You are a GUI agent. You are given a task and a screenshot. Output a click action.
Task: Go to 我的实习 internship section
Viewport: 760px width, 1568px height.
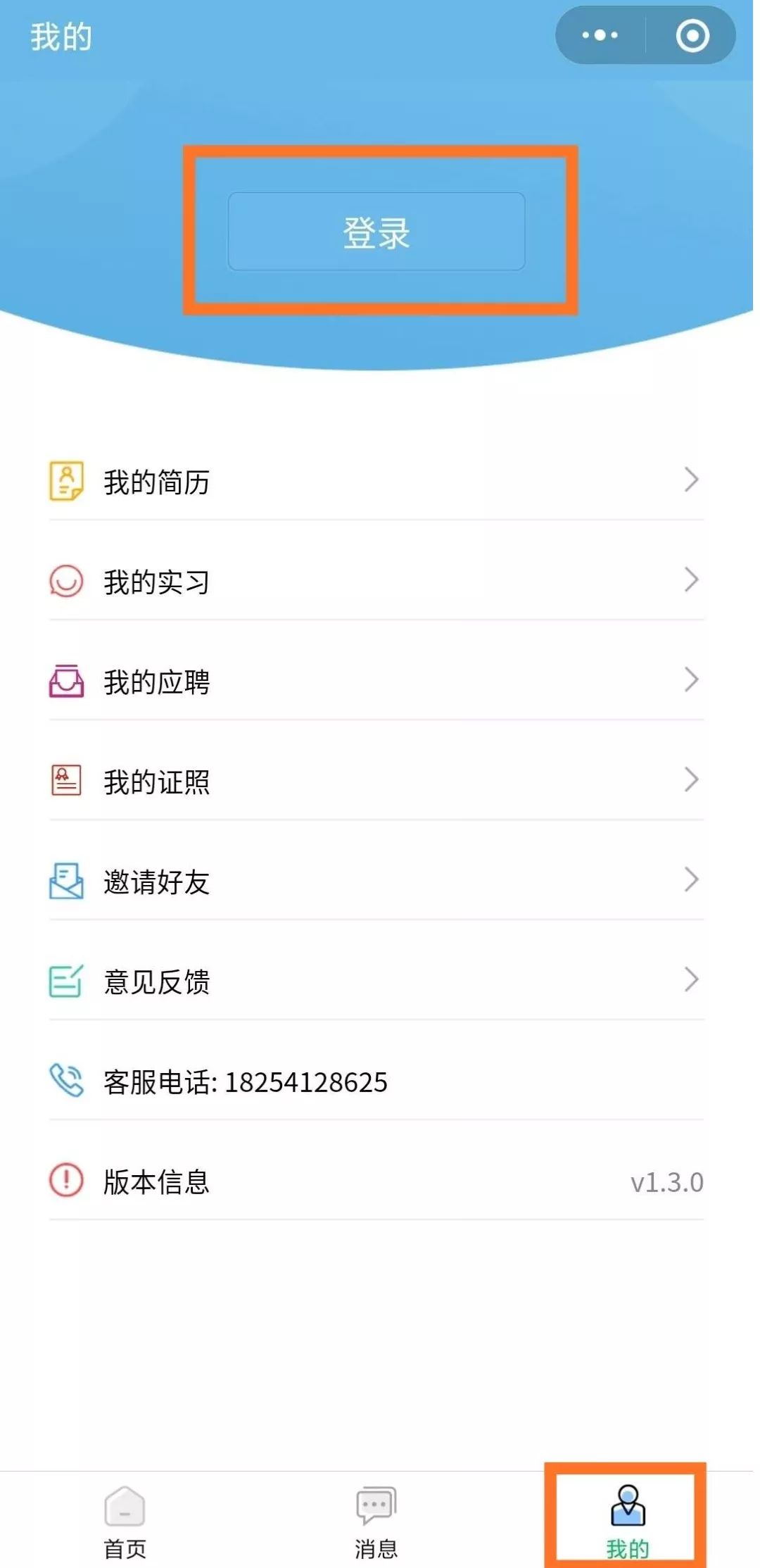pyautogui.click(x=376, y=582)
